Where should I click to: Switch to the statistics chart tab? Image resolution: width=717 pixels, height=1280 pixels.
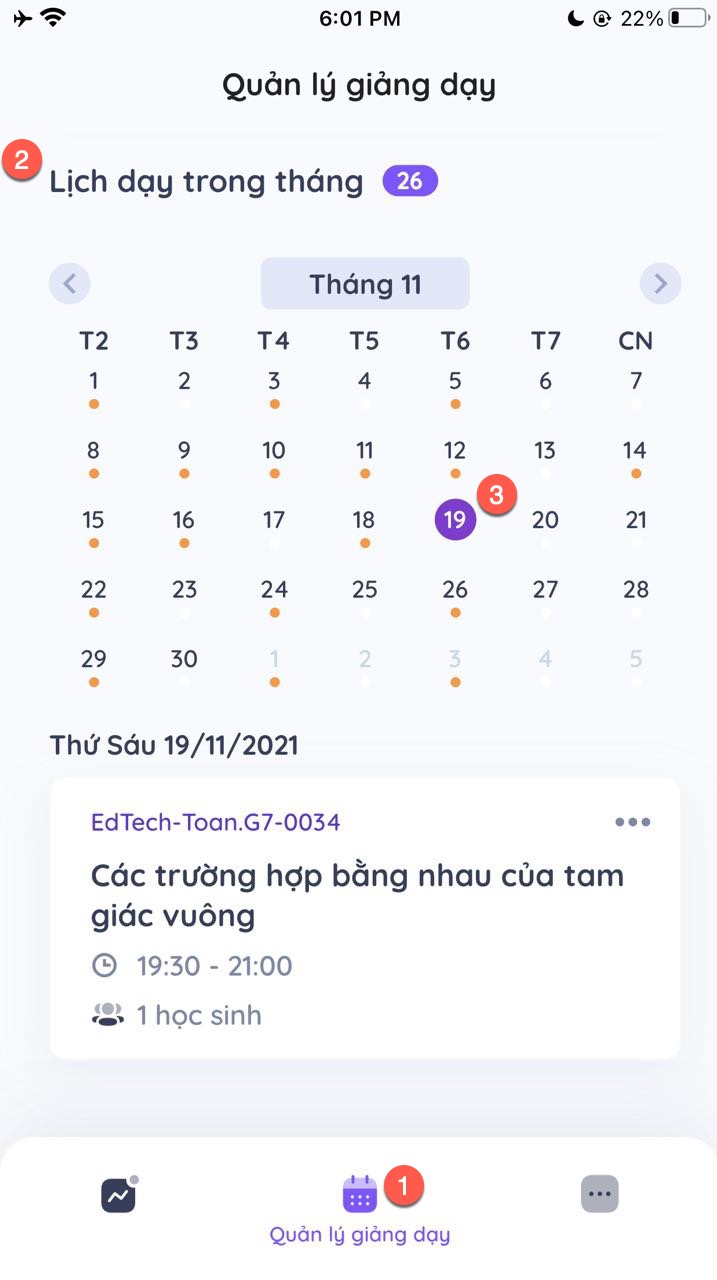tap(118, 1195)
